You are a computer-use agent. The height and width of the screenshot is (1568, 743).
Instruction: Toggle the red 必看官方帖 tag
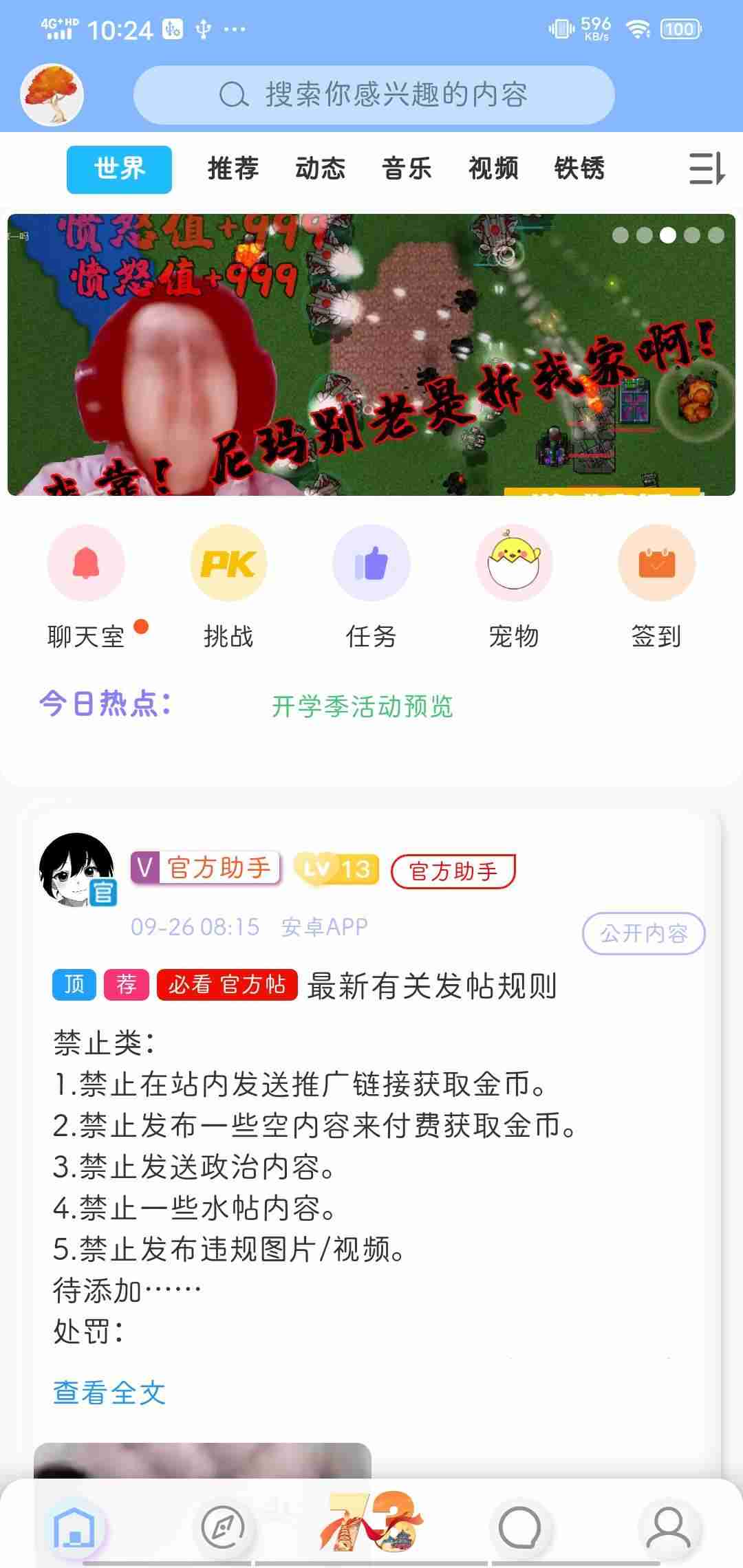coord(228,984)
